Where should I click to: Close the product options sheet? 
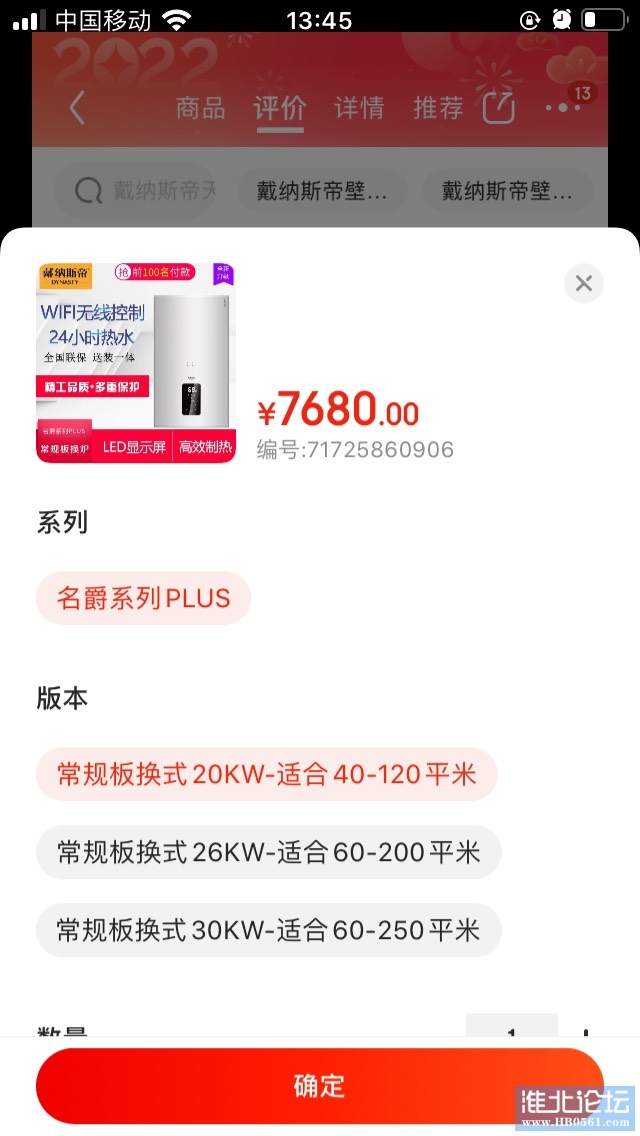(x=584, y=283)
